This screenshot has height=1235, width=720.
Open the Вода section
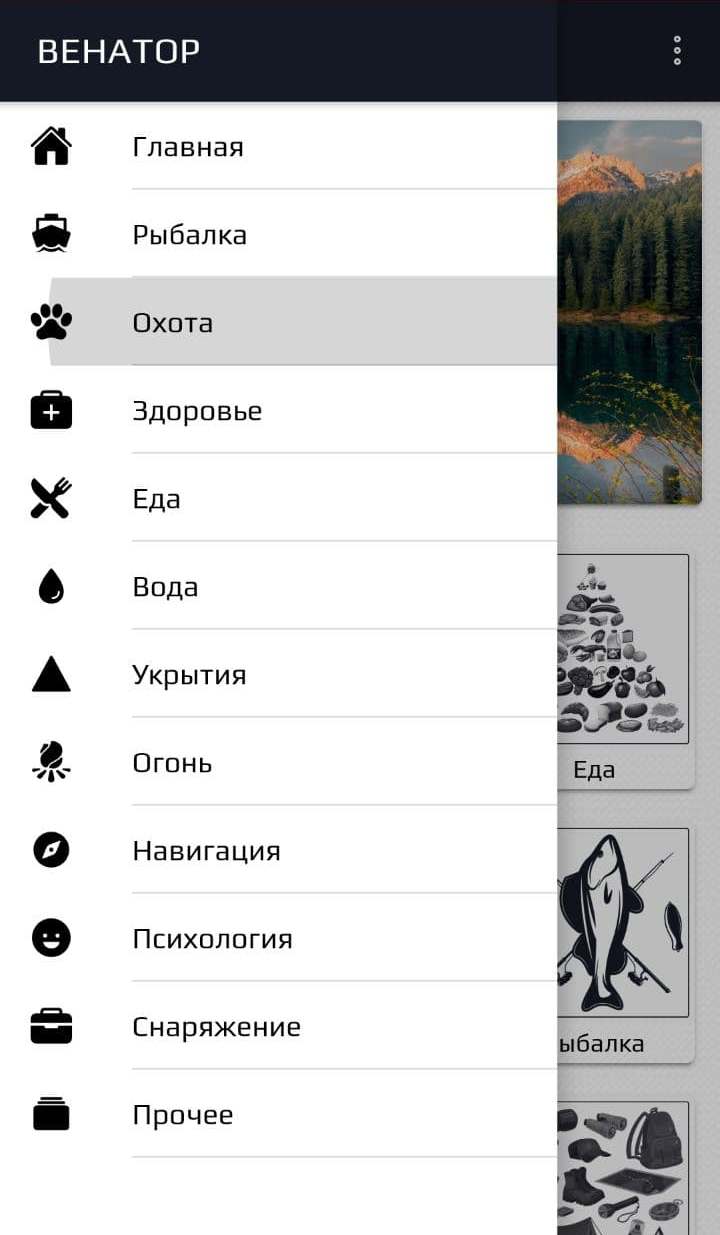[x=278, y=587]
